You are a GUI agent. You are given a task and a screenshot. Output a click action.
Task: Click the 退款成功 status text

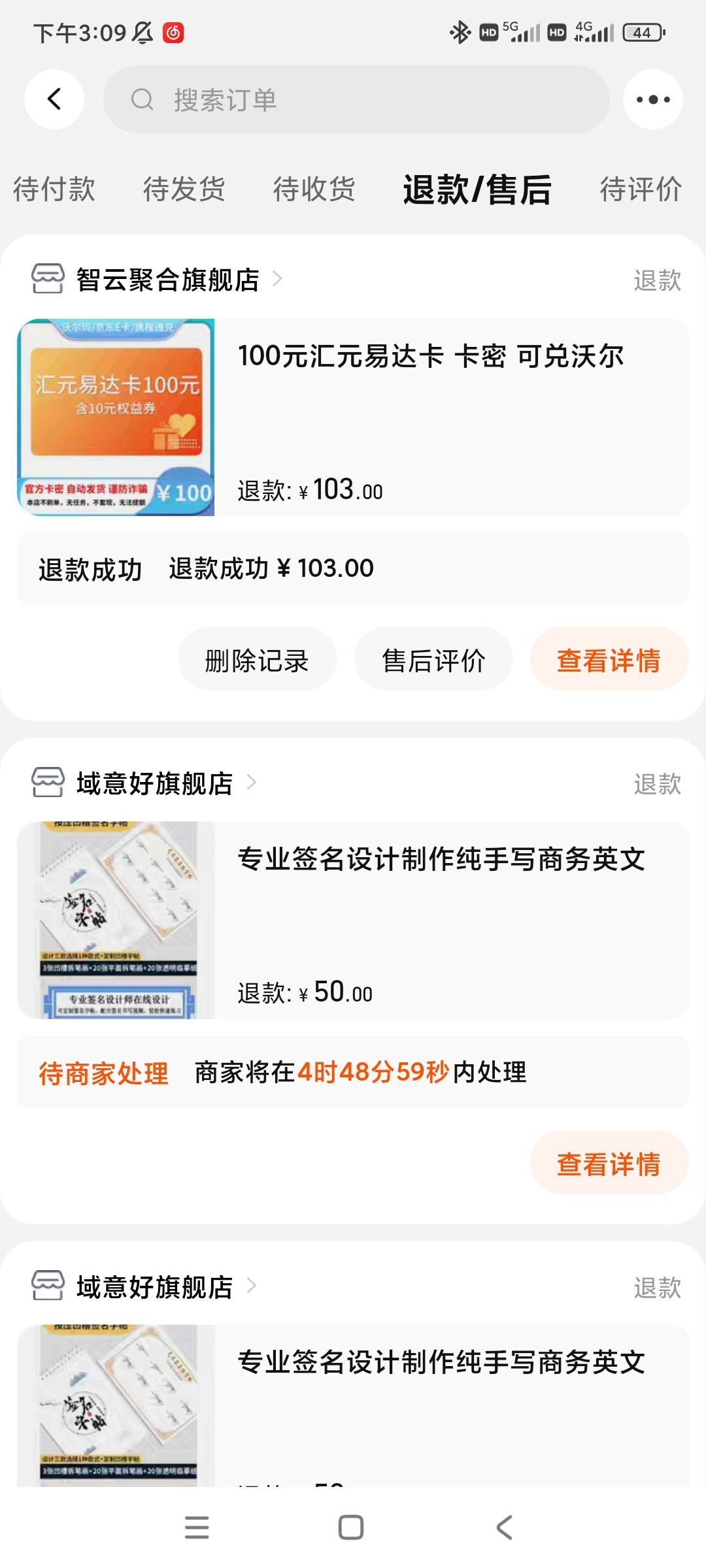click(89, 568)
